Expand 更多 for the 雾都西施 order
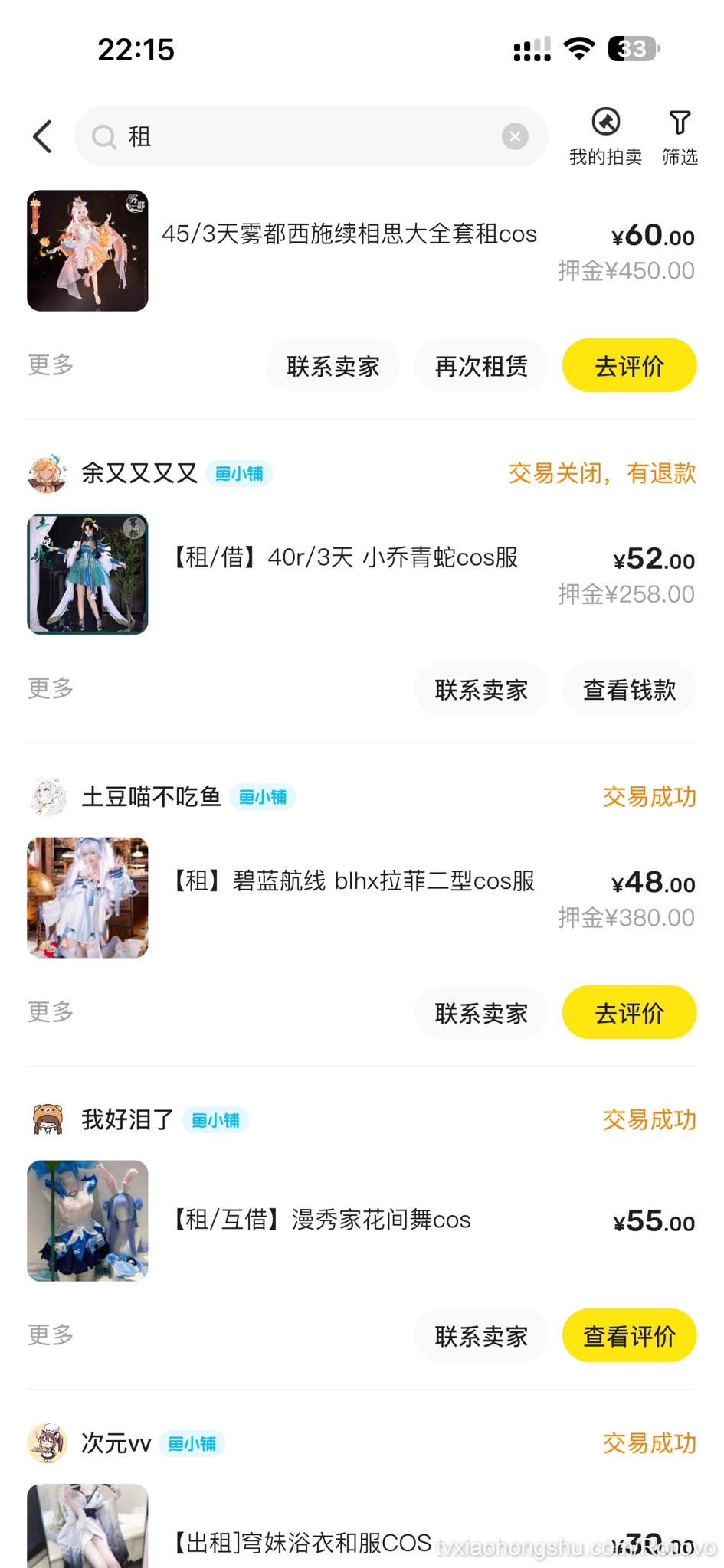Image resolution: width=724 pixels, height=1568 pixels. coord(48,366)
